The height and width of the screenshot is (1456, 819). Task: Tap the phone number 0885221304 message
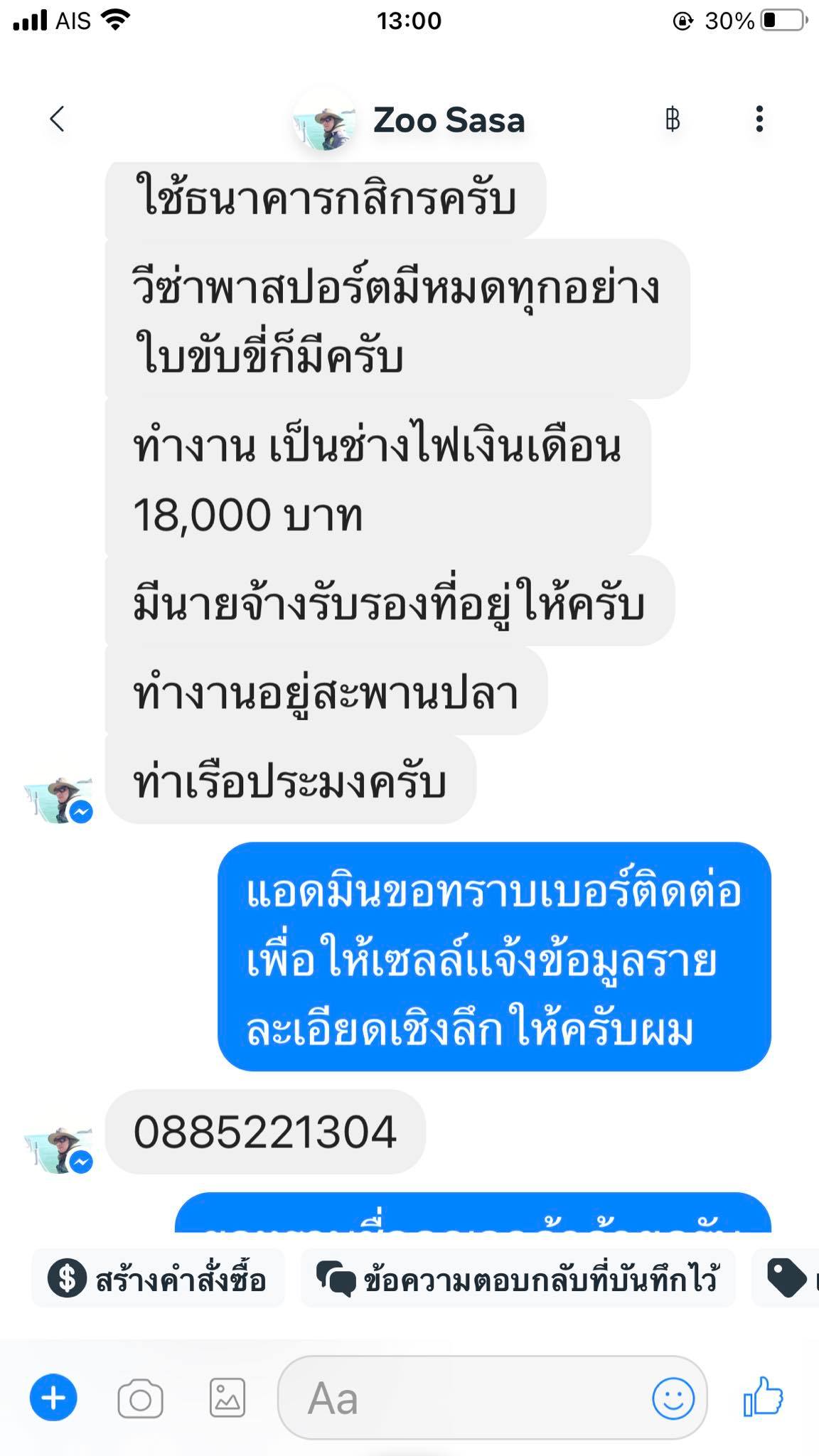(x=265, y=1132)
